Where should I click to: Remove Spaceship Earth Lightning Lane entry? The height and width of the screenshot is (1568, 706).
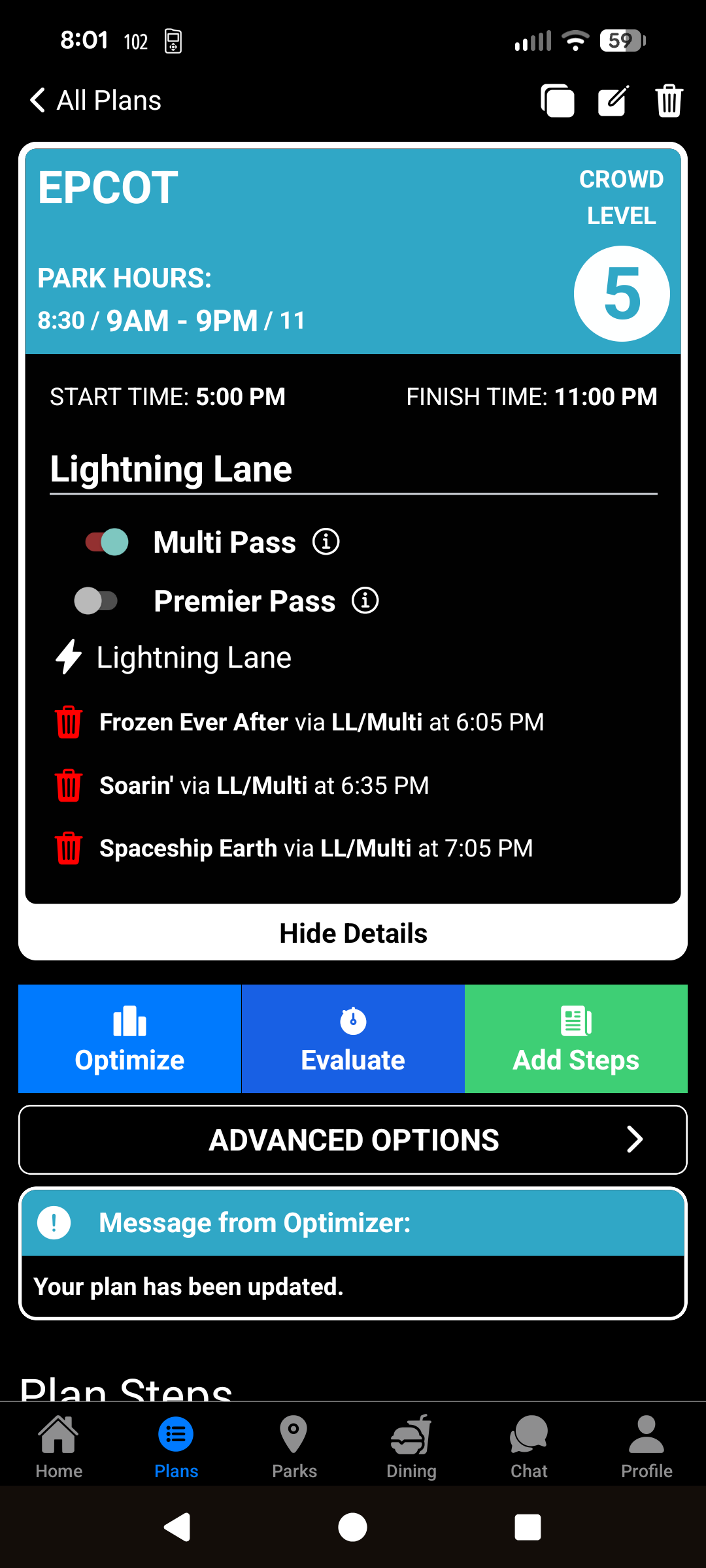pyautogui.click(x=69, y=848)
